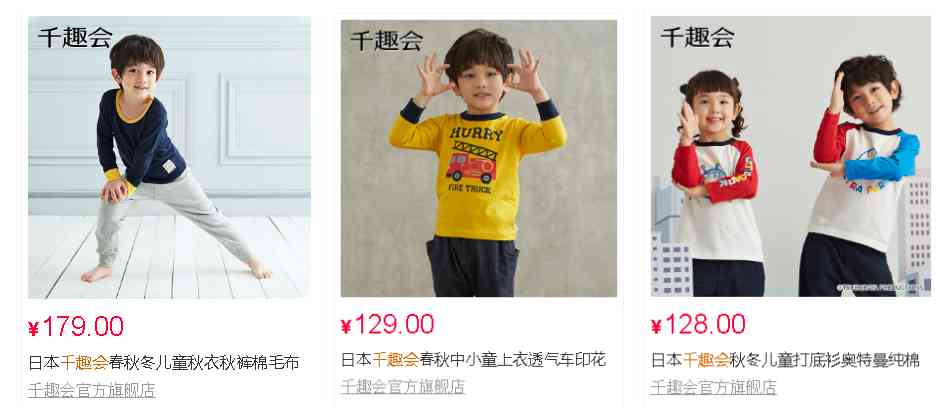Visit 千趣会官方旗舰店 under the ¥128.00 item
947x417 pixels.
tap(713, 387)
